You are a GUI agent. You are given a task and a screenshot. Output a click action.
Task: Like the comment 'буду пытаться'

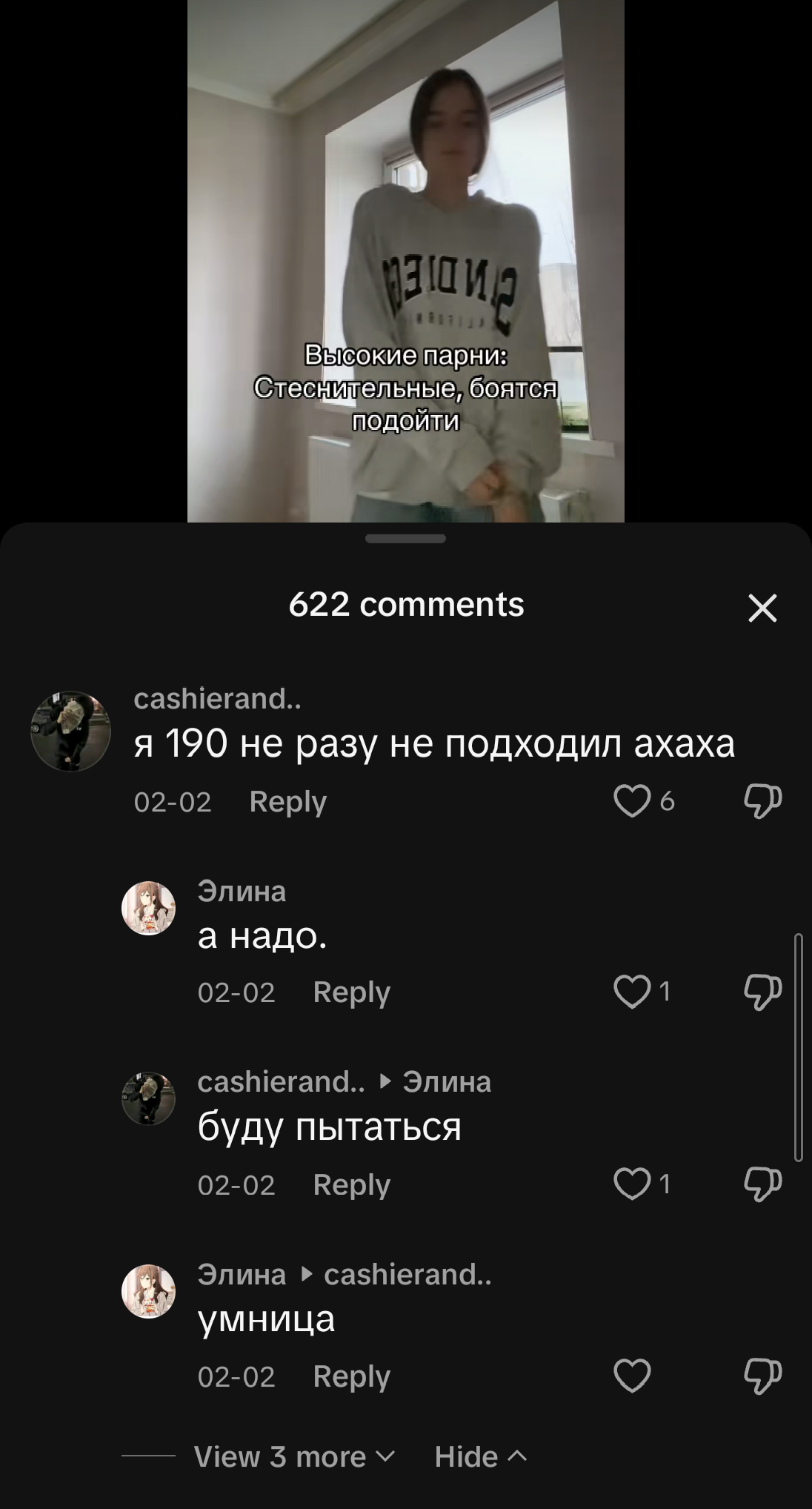tap(632, 1184)
